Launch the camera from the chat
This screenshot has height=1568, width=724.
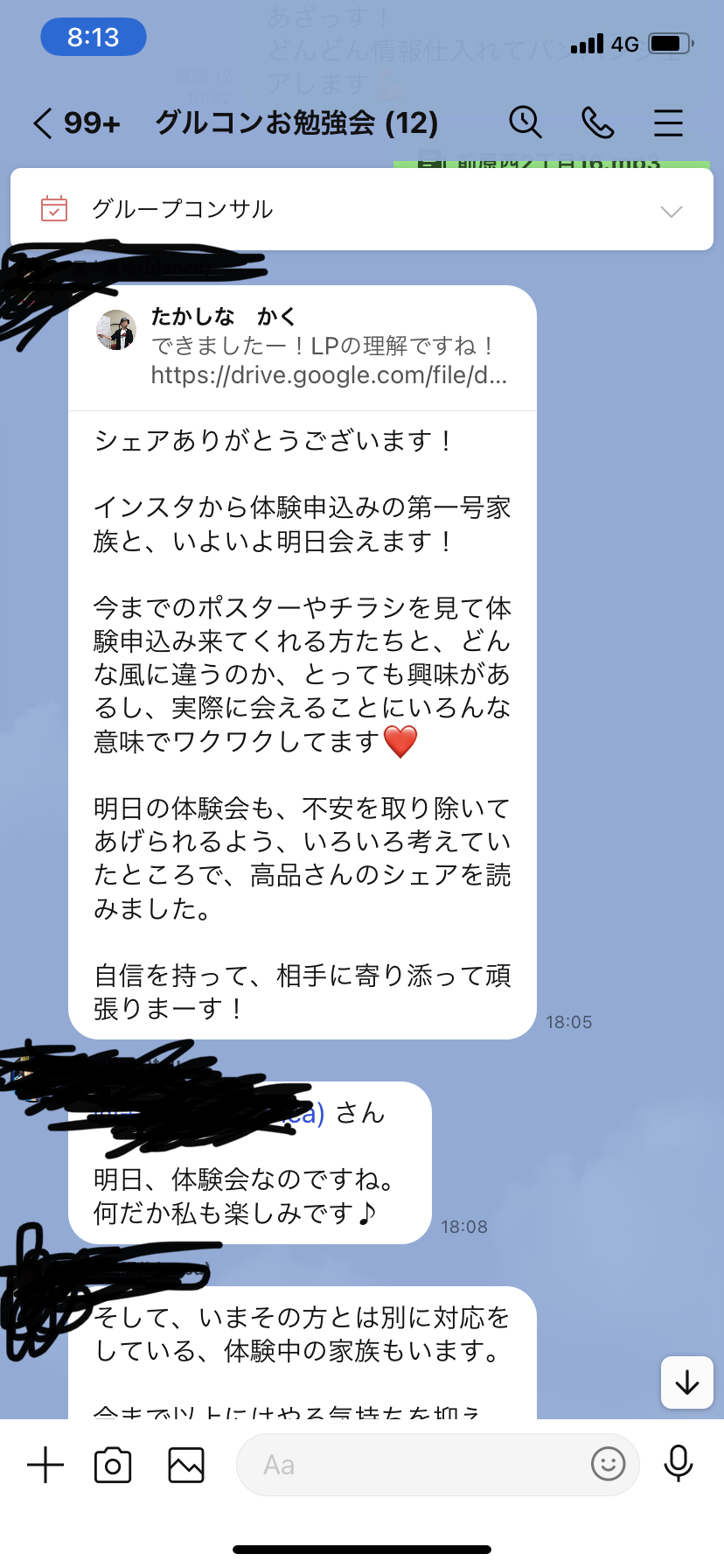pos(113,1465)
